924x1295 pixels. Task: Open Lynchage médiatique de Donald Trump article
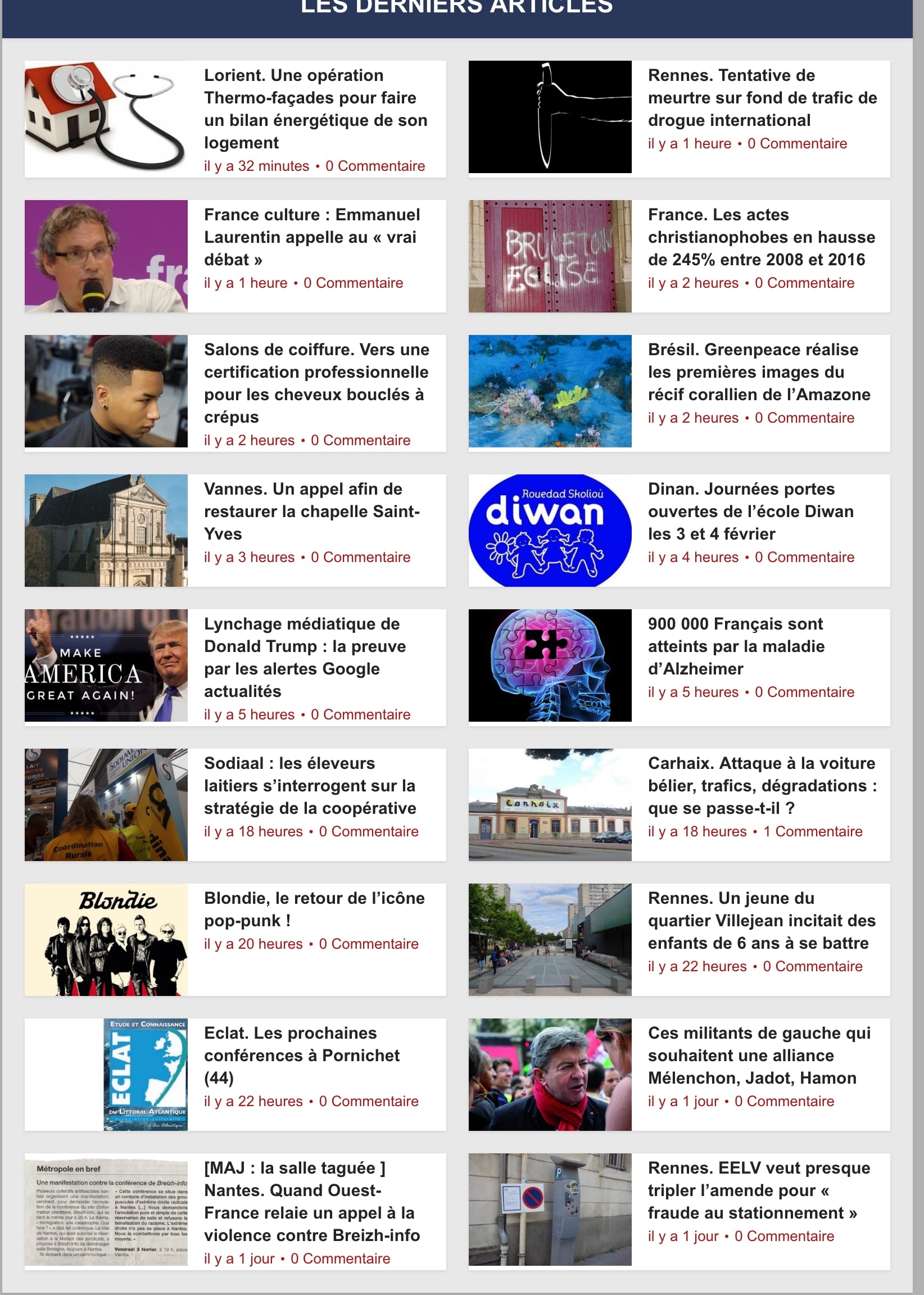click(305, 657)
